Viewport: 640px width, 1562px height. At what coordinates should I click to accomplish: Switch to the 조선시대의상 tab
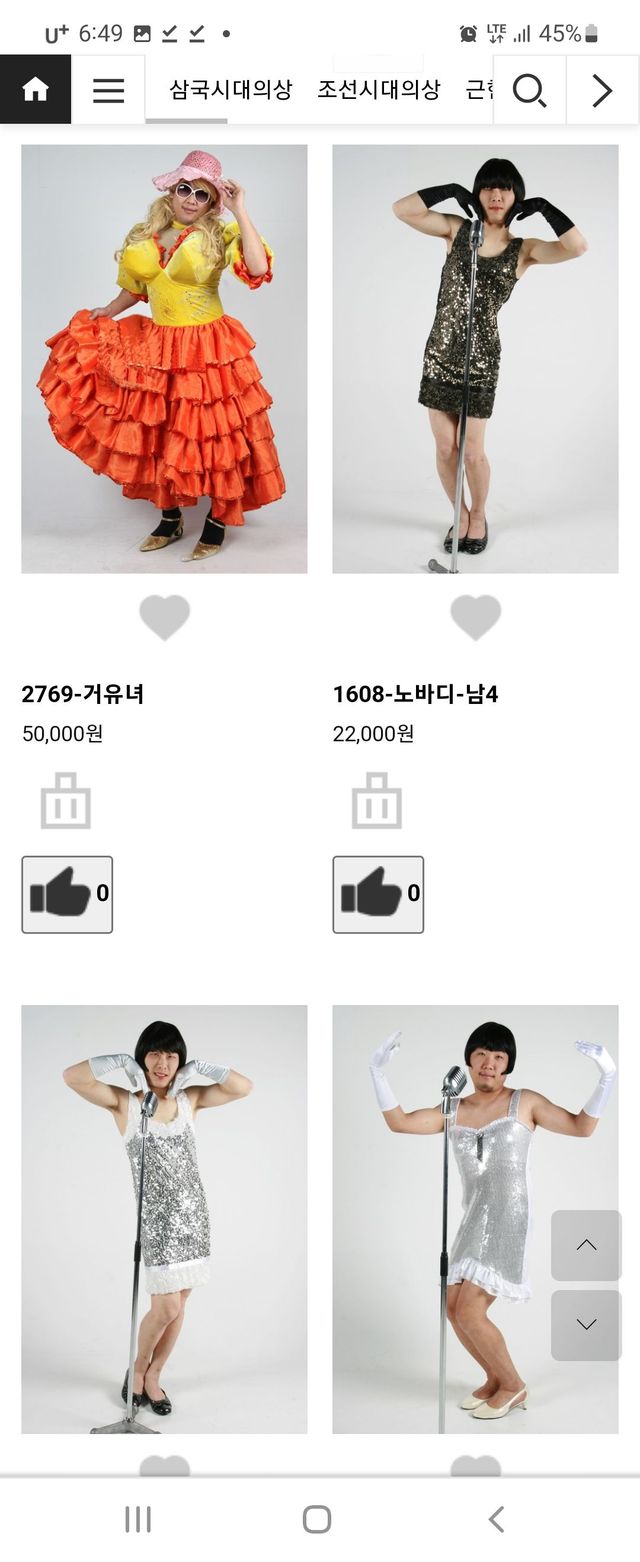click(x=378, y=89)
